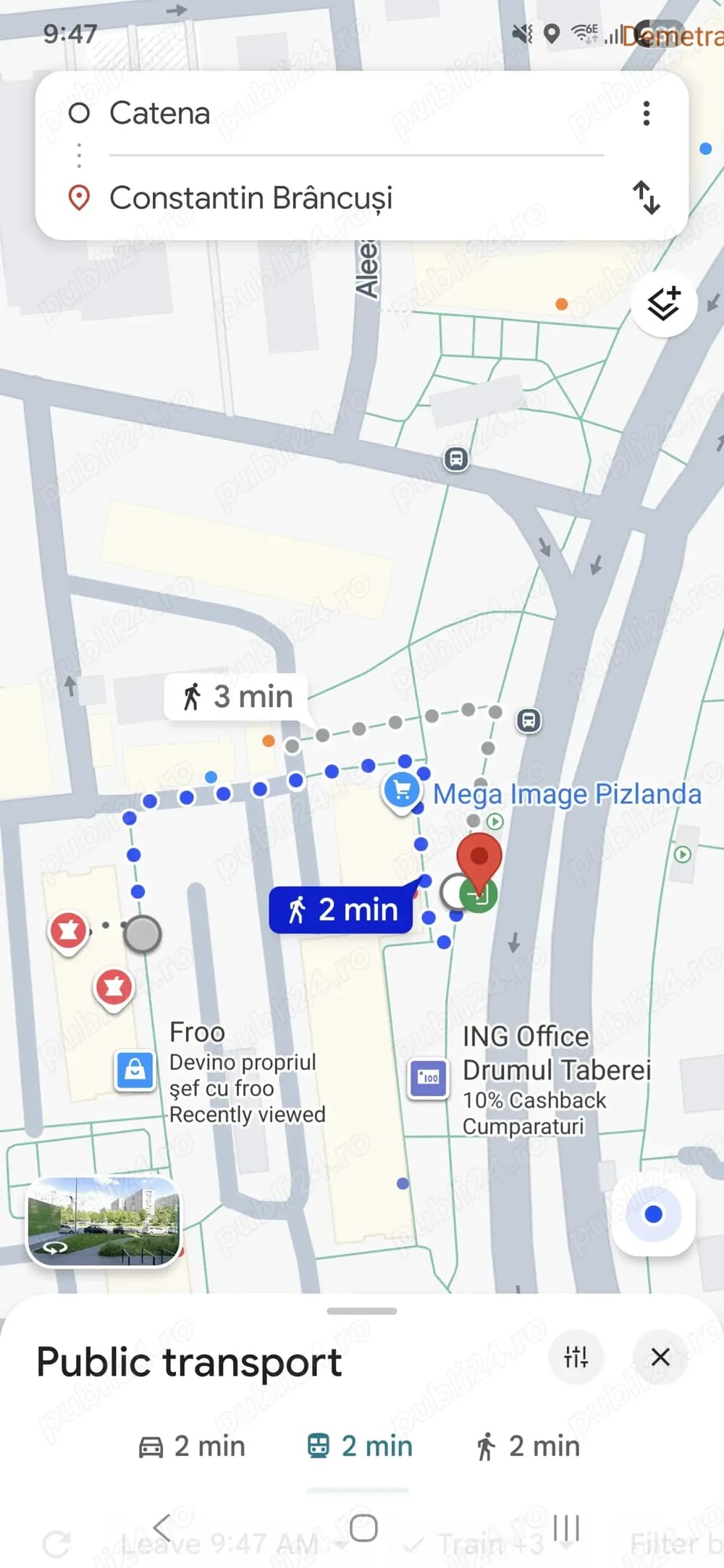Close the Public transport panel
The image size is (724, 1568).
tap(660, 1357)
